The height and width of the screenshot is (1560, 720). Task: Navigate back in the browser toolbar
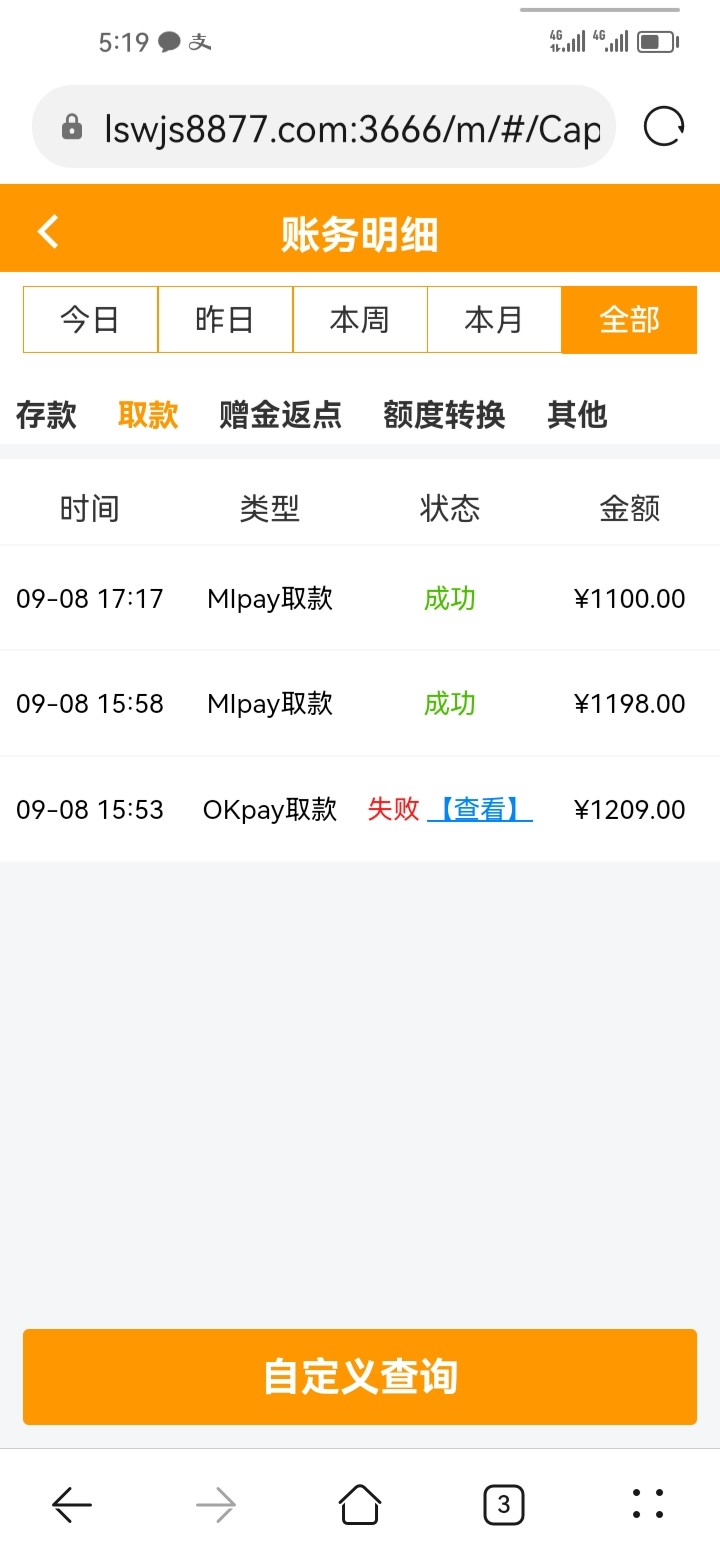(x=72, y=1504)
